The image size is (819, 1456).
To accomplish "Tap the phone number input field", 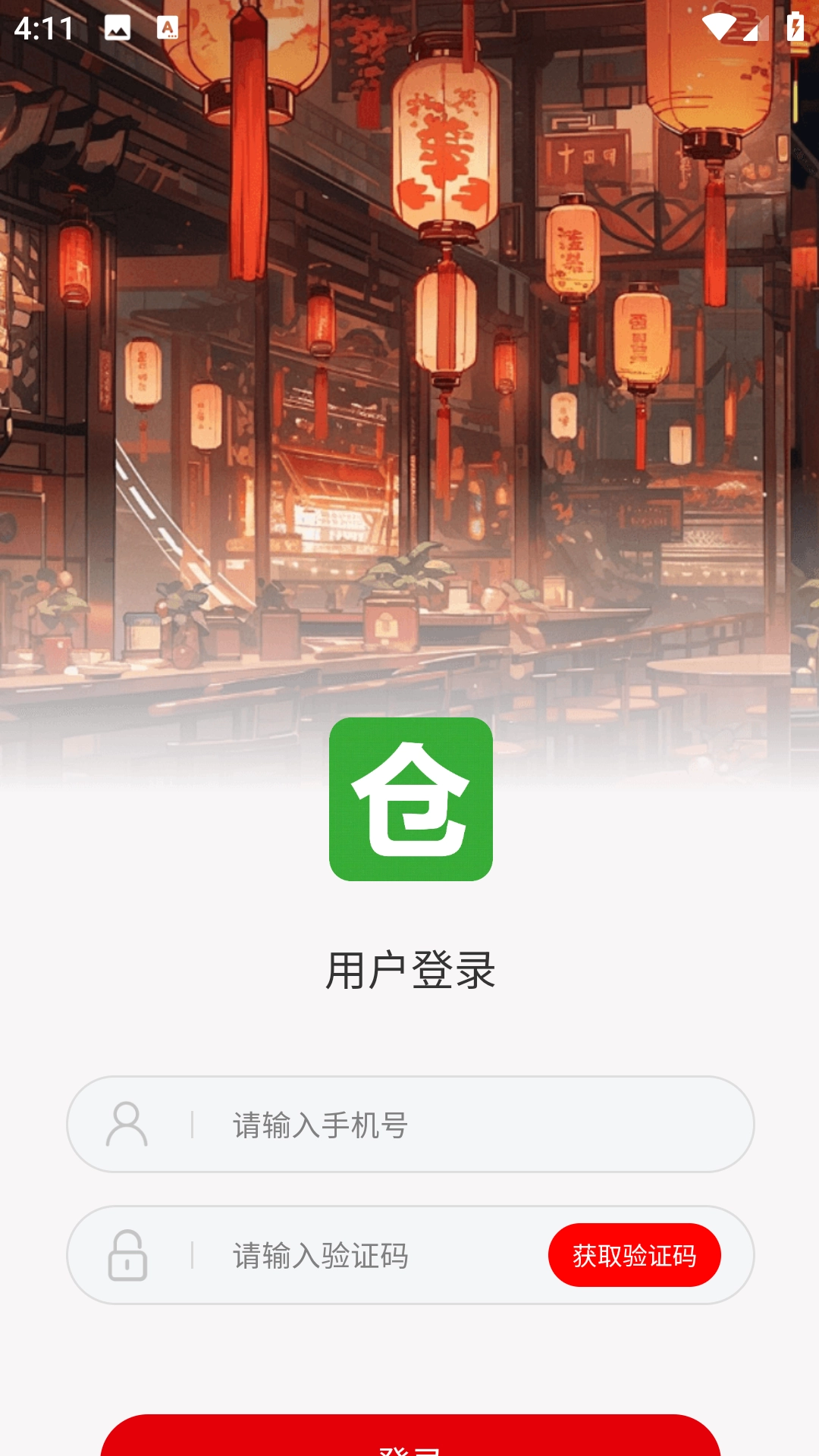I will click(455, 1125).
